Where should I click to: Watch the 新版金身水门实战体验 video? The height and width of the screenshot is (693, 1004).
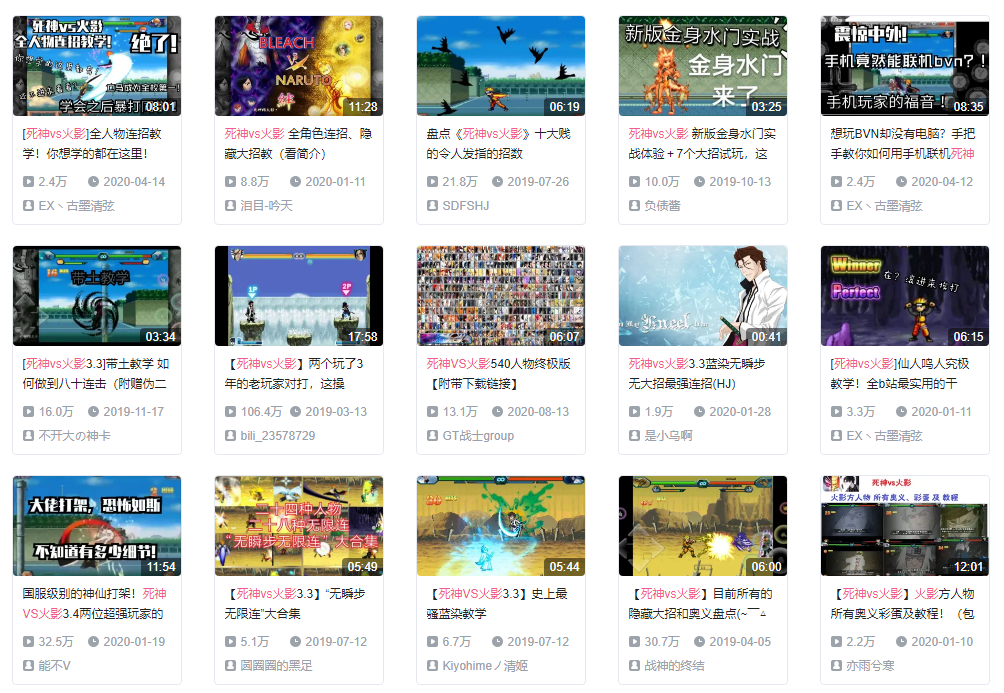pos(703,66)
